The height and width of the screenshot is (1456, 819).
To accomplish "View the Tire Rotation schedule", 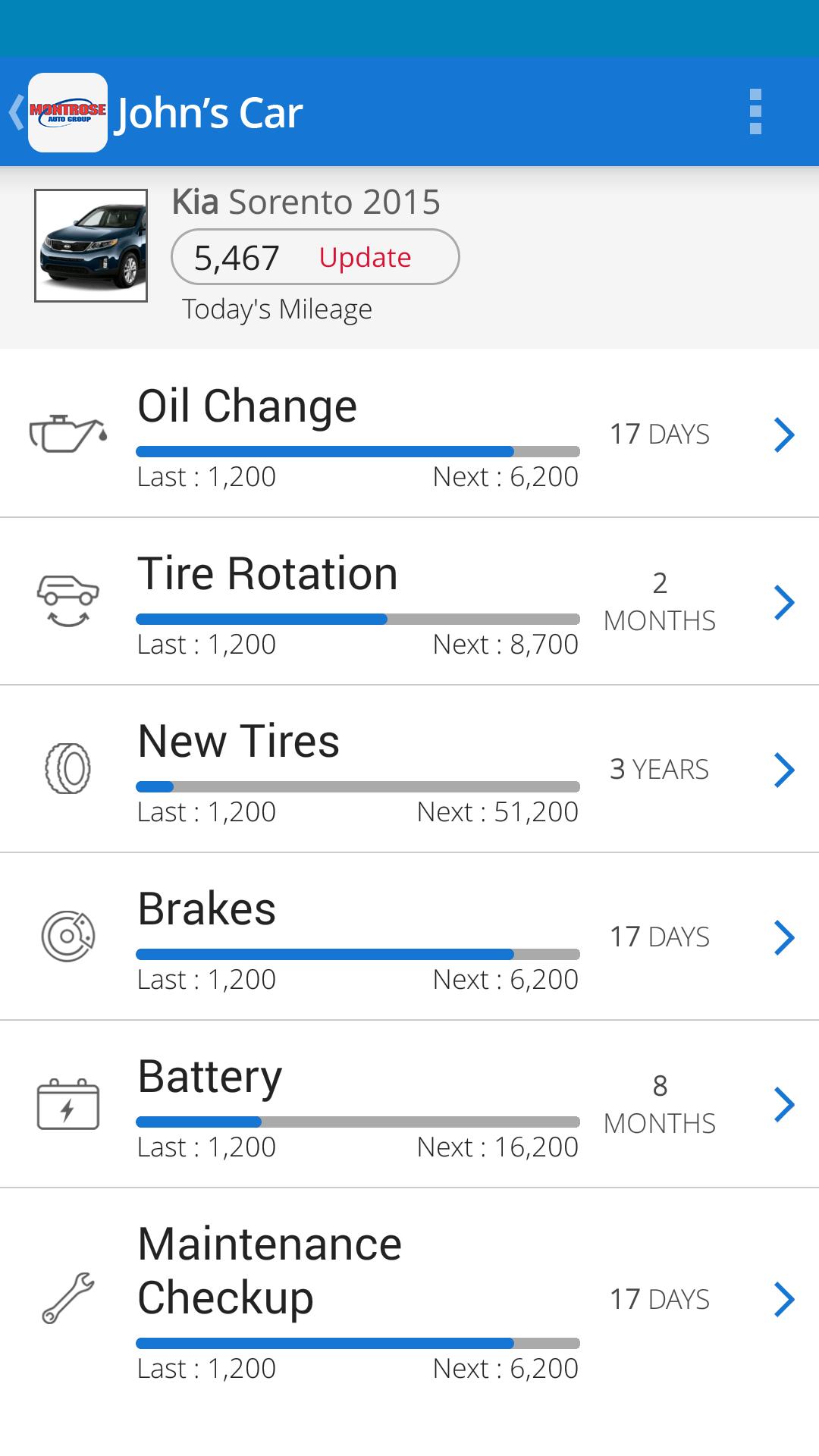I will point(409,602).
